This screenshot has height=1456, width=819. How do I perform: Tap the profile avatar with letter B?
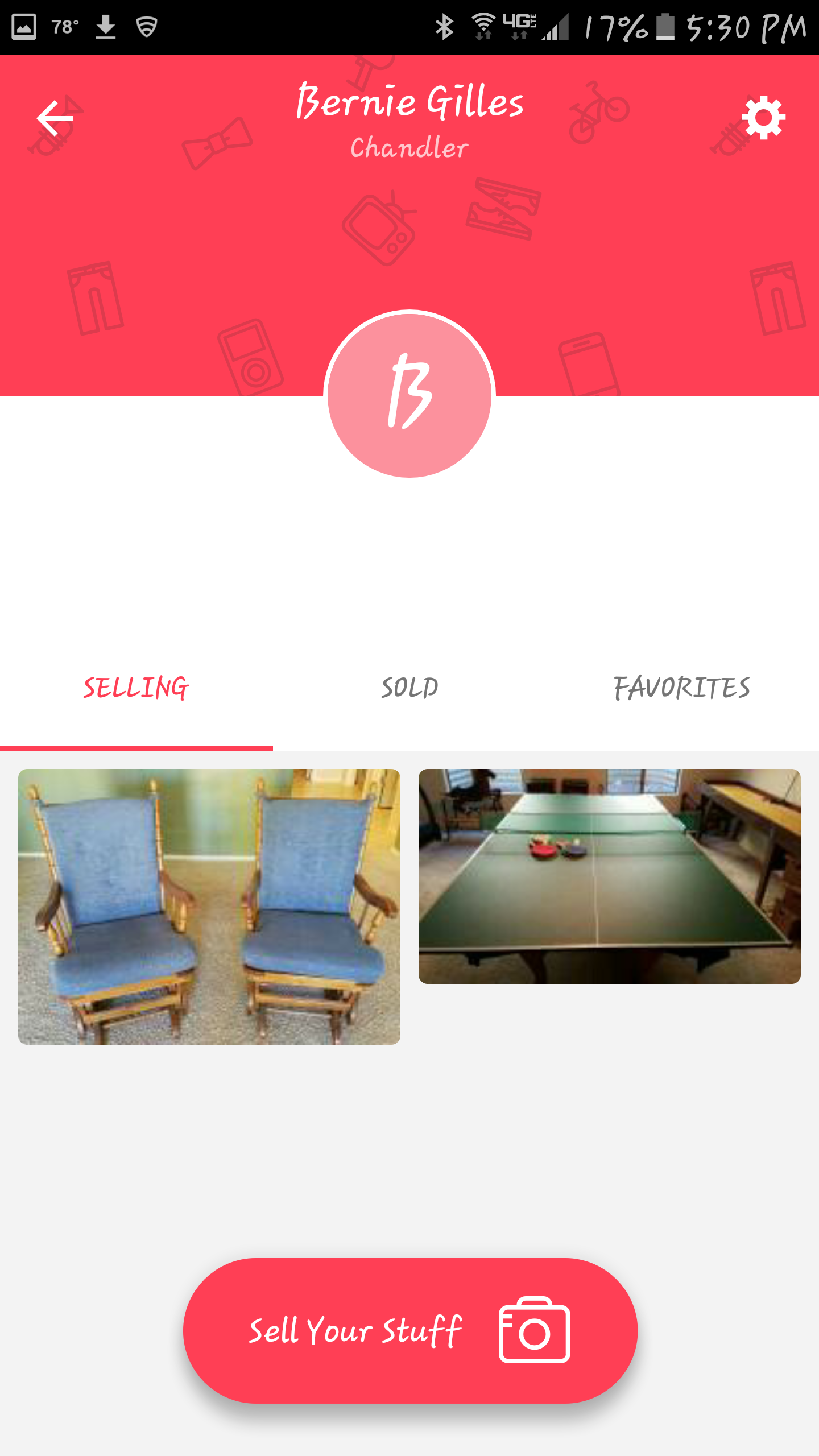[x=409, y=394]
